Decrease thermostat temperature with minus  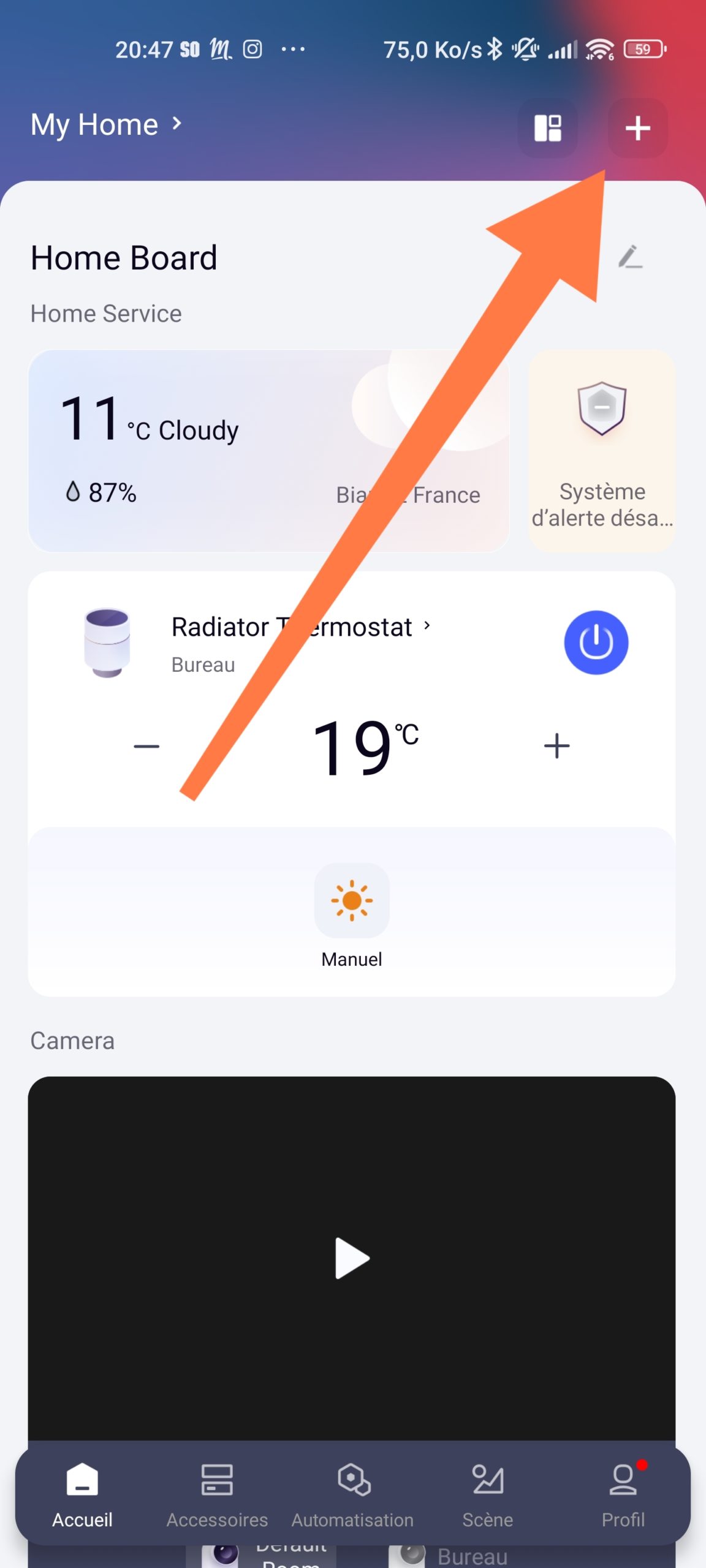pos(146,746)
